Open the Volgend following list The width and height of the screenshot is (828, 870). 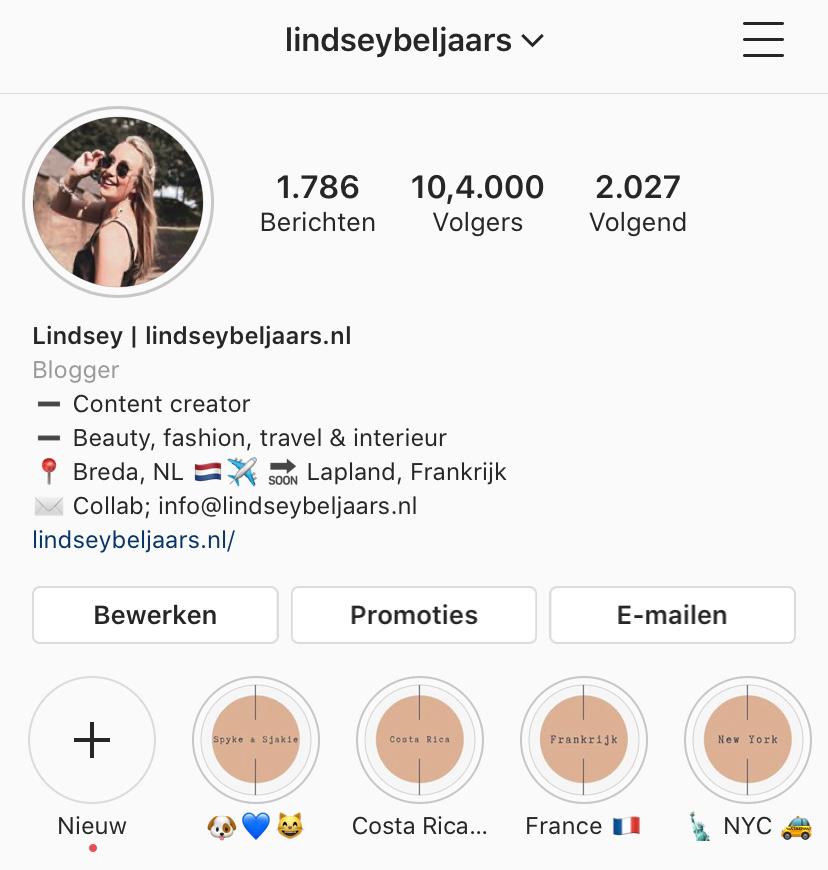click(637, 203)
